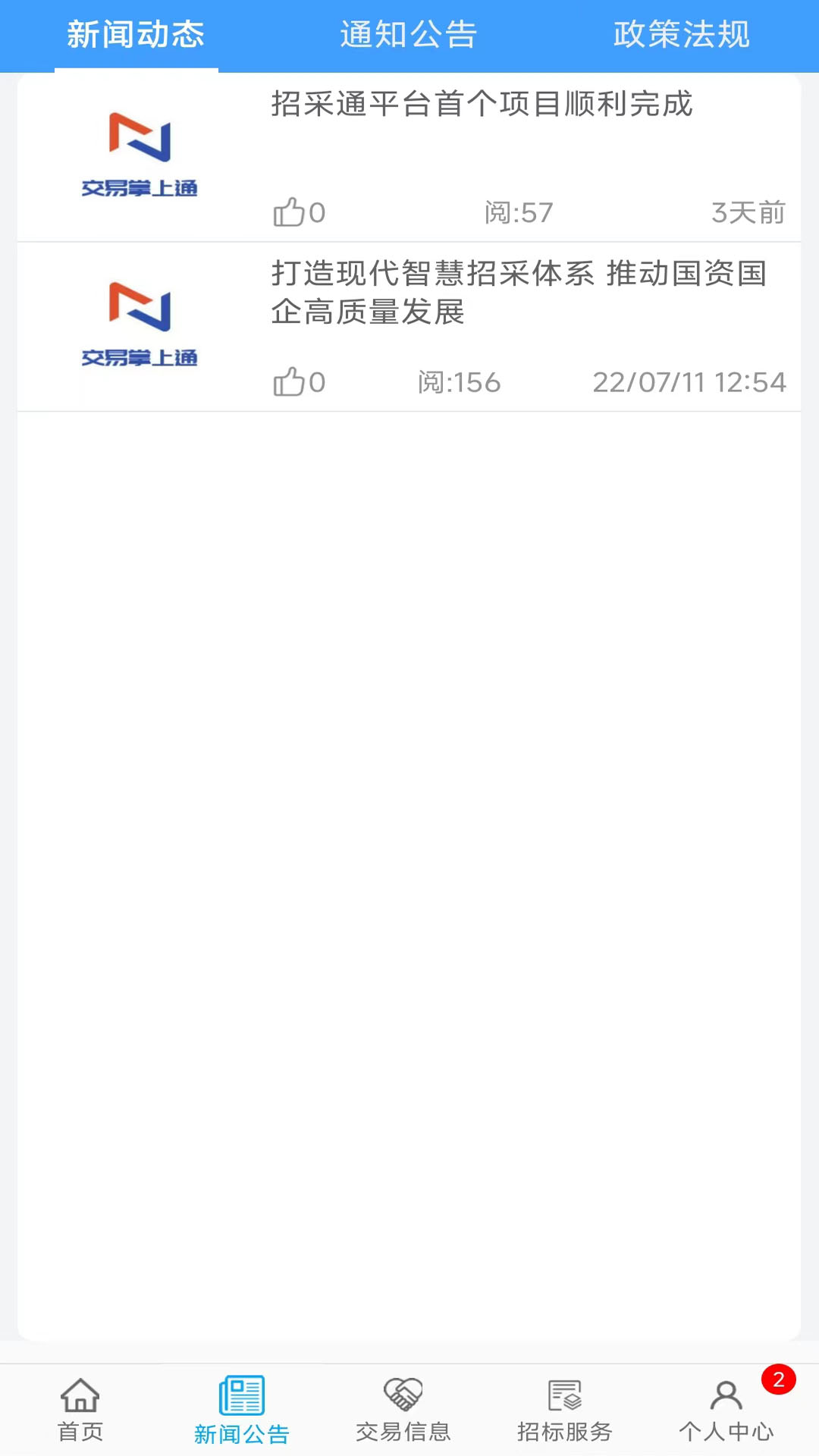Open article about 打造现代智慧招采体系
The height and width of the screenshot is (1456, 819).
coord(519,292)
